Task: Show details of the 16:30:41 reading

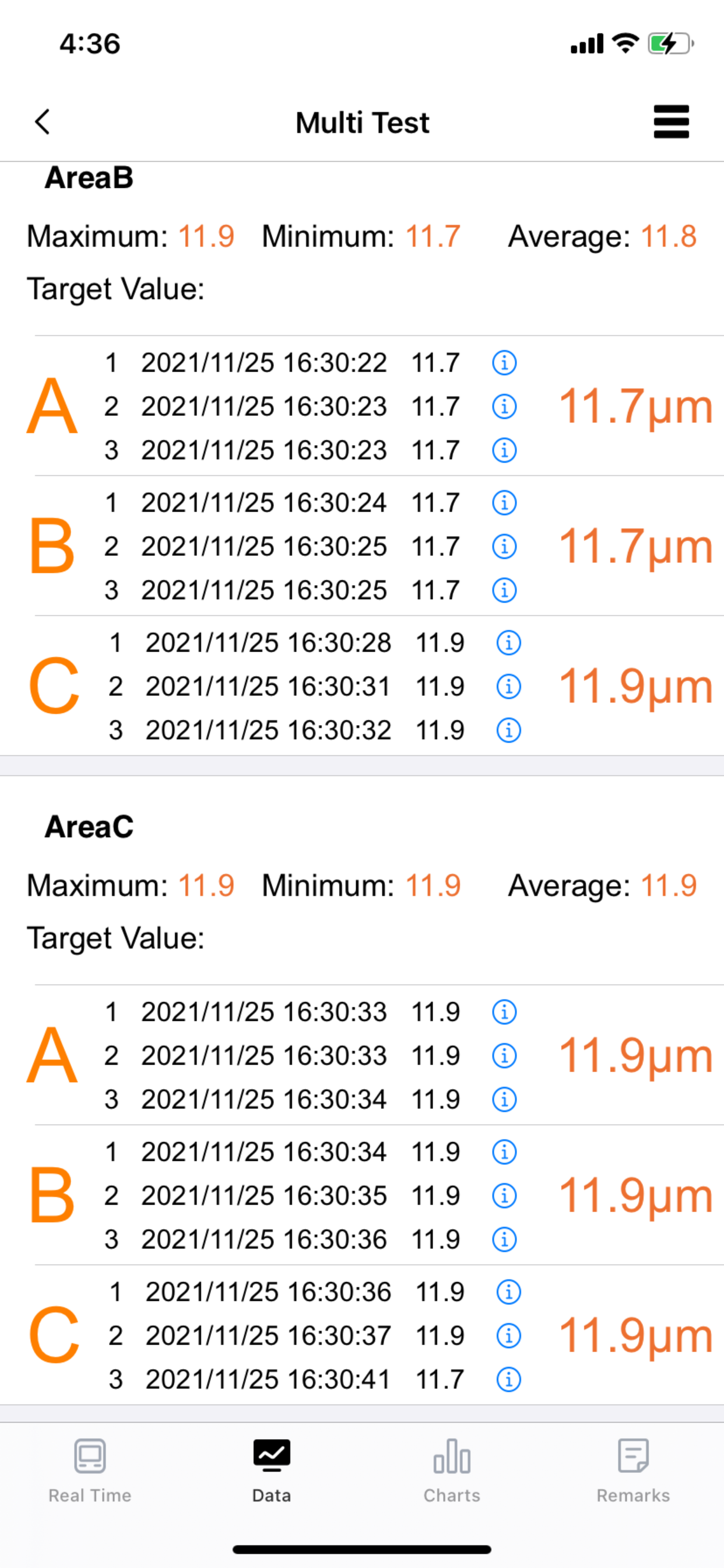Action: tap(509, 1380)
